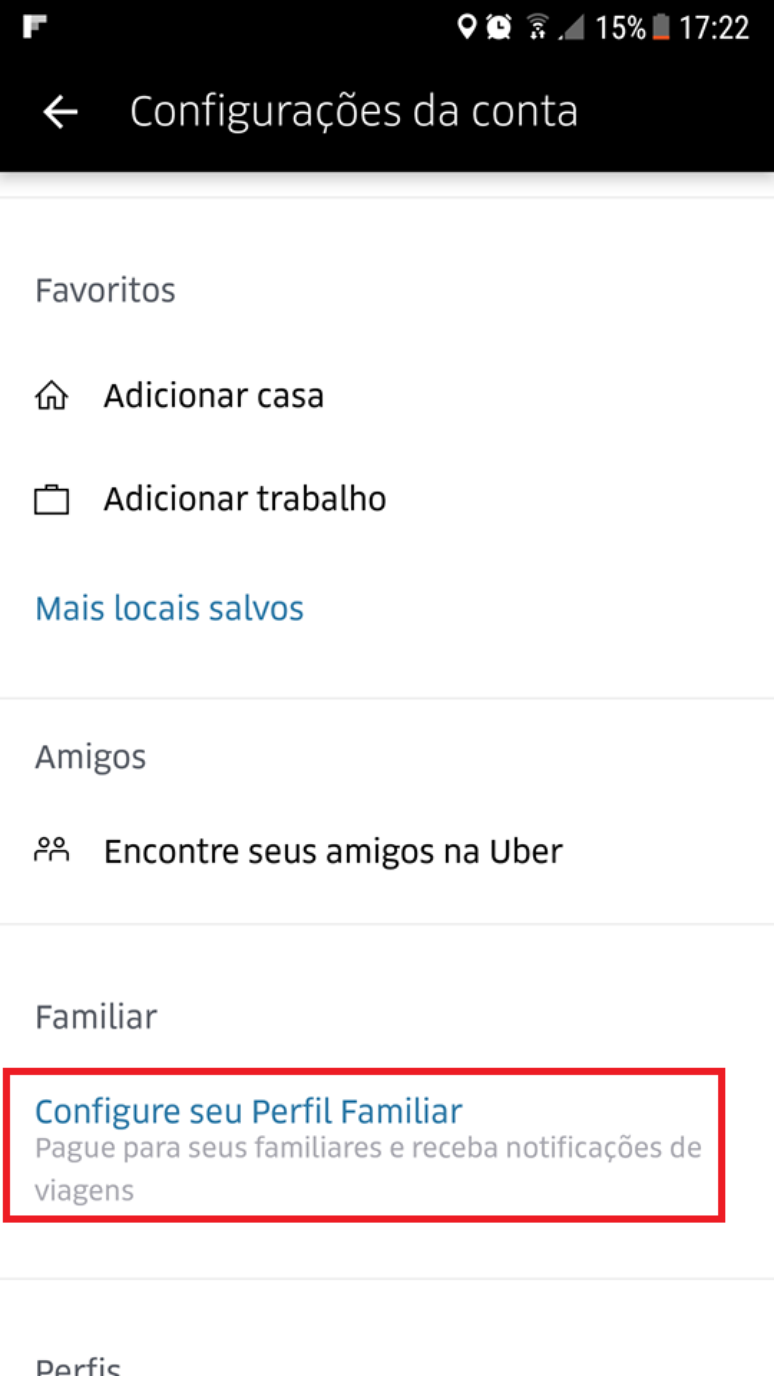Image resolution: width=774 pixels, height=1376 pixels.
Task: Open the Mais locais salvos link
Action: (169, 608)
